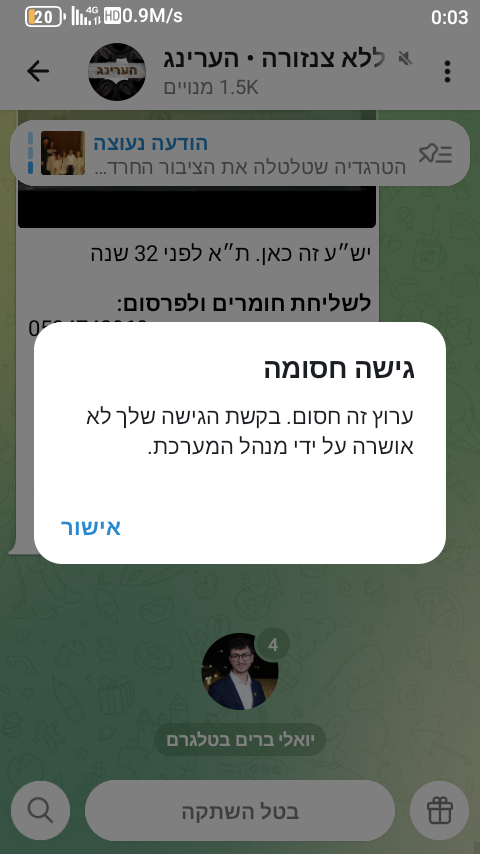
Task: Open the gift icon
Action: coord(439,810)
